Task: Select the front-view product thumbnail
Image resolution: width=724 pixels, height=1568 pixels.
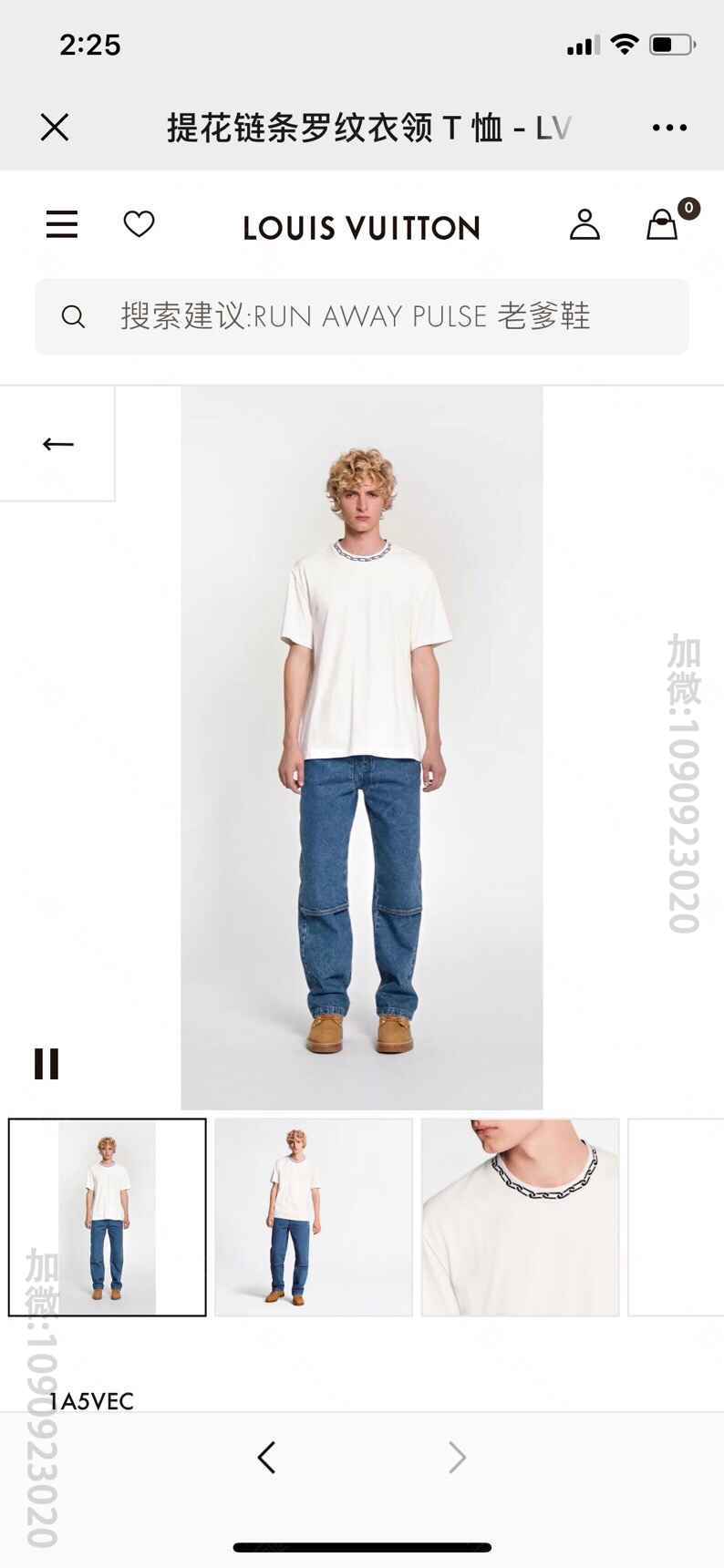Action: point(108,1217)
